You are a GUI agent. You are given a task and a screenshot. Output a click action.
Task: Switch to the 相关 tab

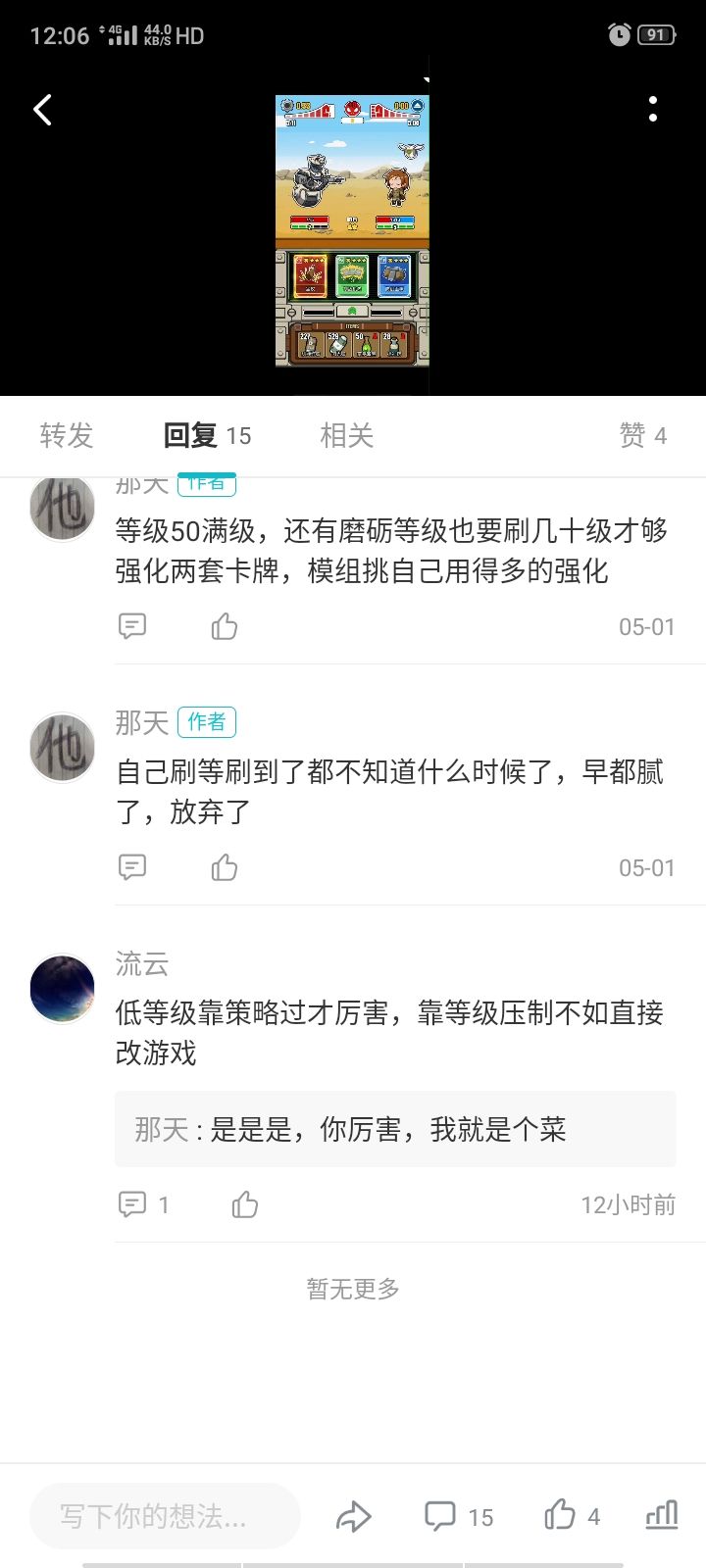point(347,435)
